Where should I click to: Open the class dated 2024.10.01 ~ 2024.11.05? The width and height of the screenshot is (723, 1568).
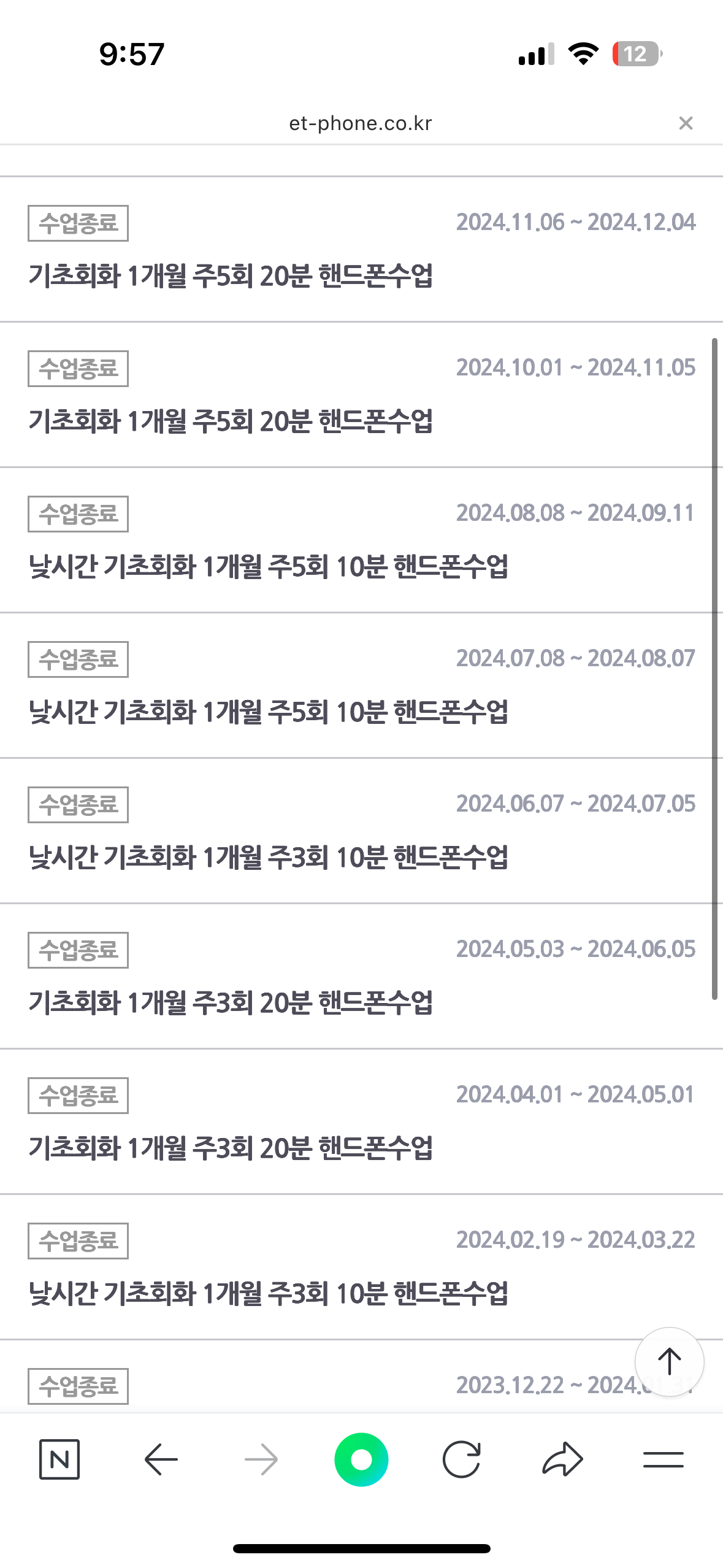point(231,421)
